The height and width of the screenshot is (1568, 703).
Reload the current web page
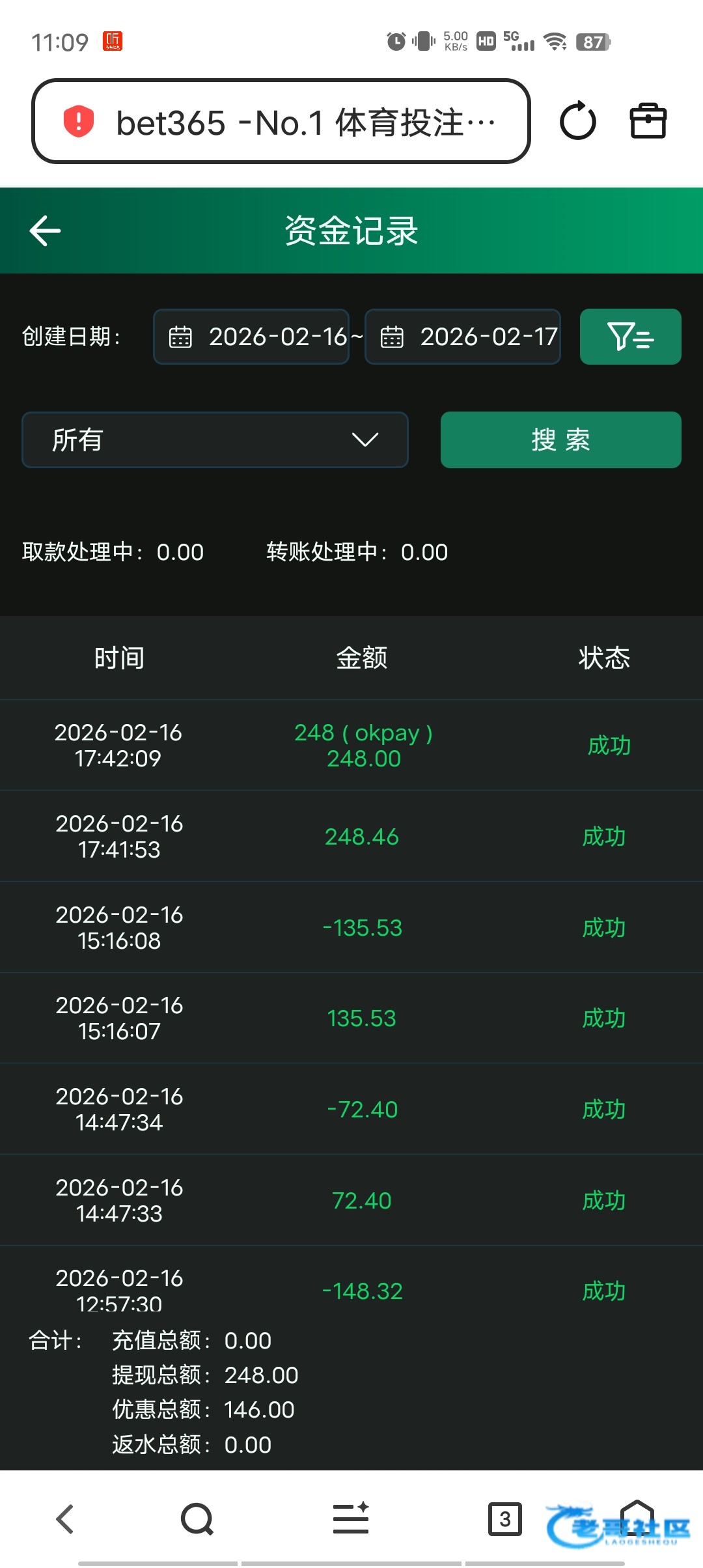(577, 121)
